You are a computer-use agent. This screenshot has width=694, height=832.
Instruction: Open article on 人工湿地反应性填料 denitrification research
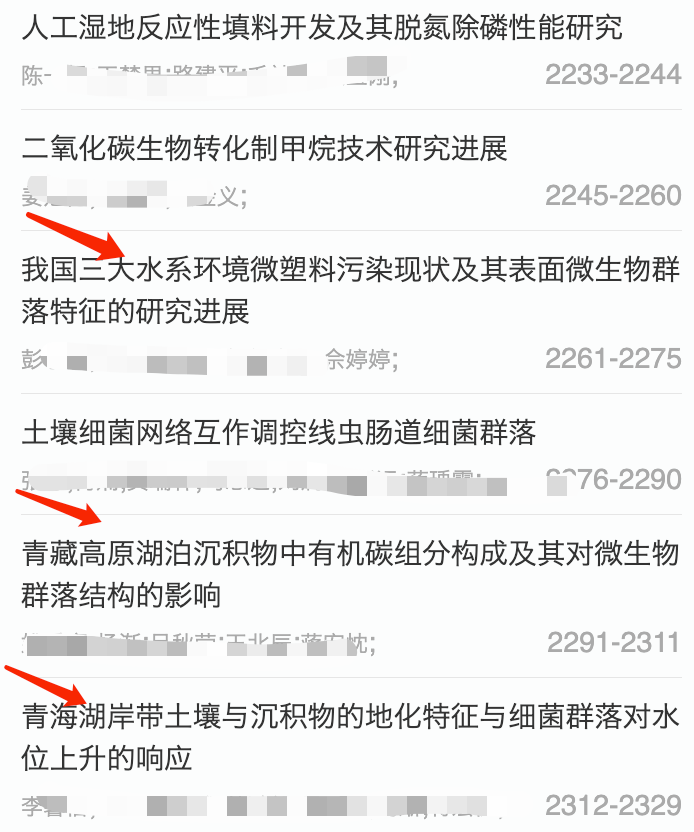pos(321,27)
